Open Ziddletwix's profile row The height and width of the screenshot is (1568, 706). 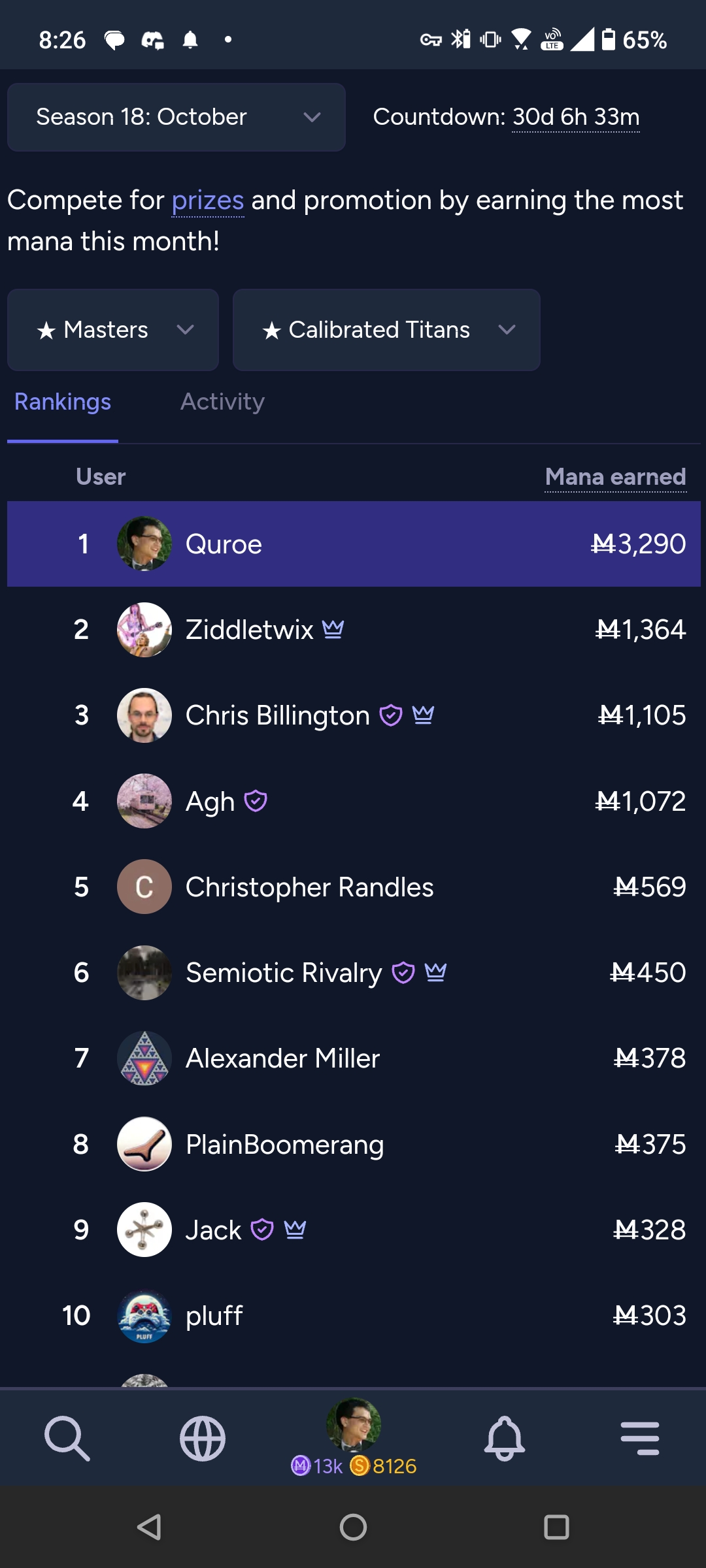354,630
